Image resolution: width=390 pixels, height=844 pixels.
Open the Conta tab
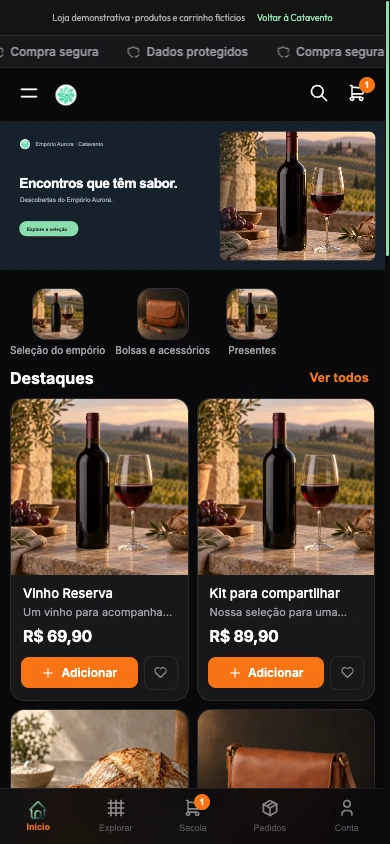346,816
